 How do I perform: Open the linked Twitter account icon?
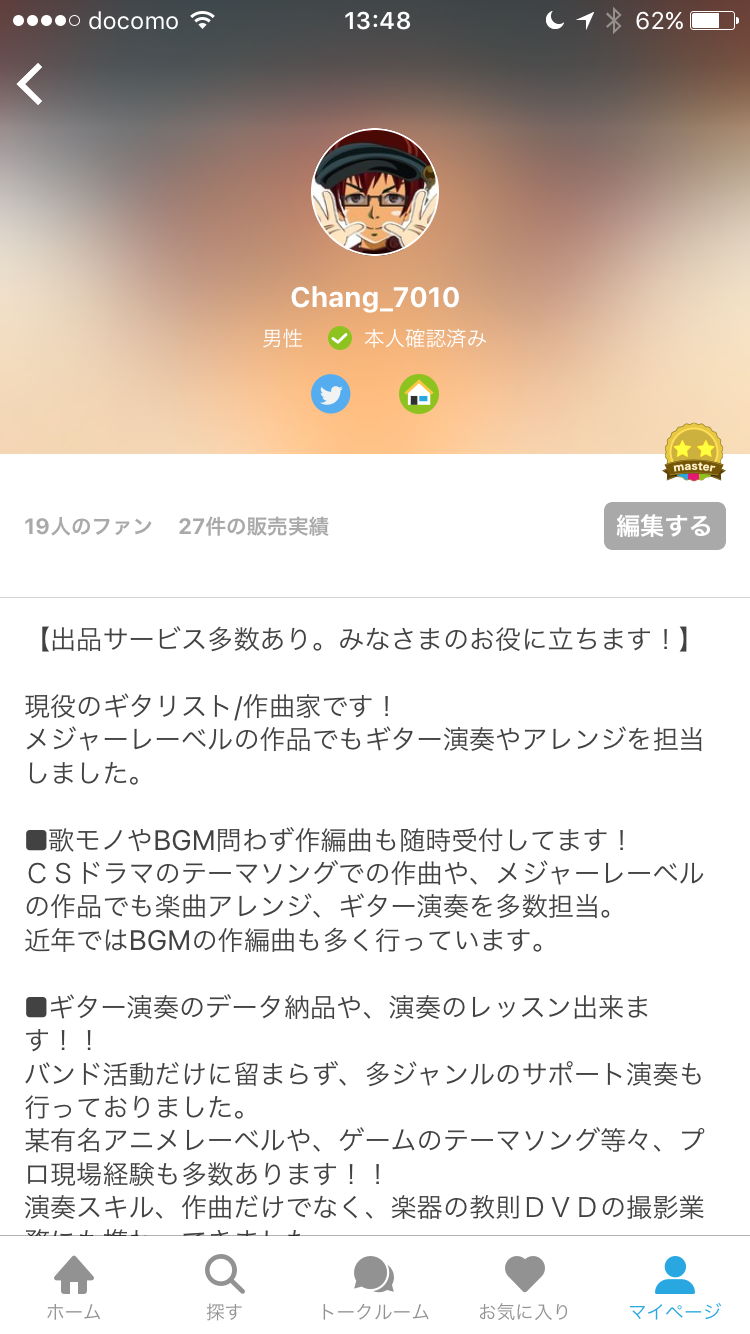(331, 394)
